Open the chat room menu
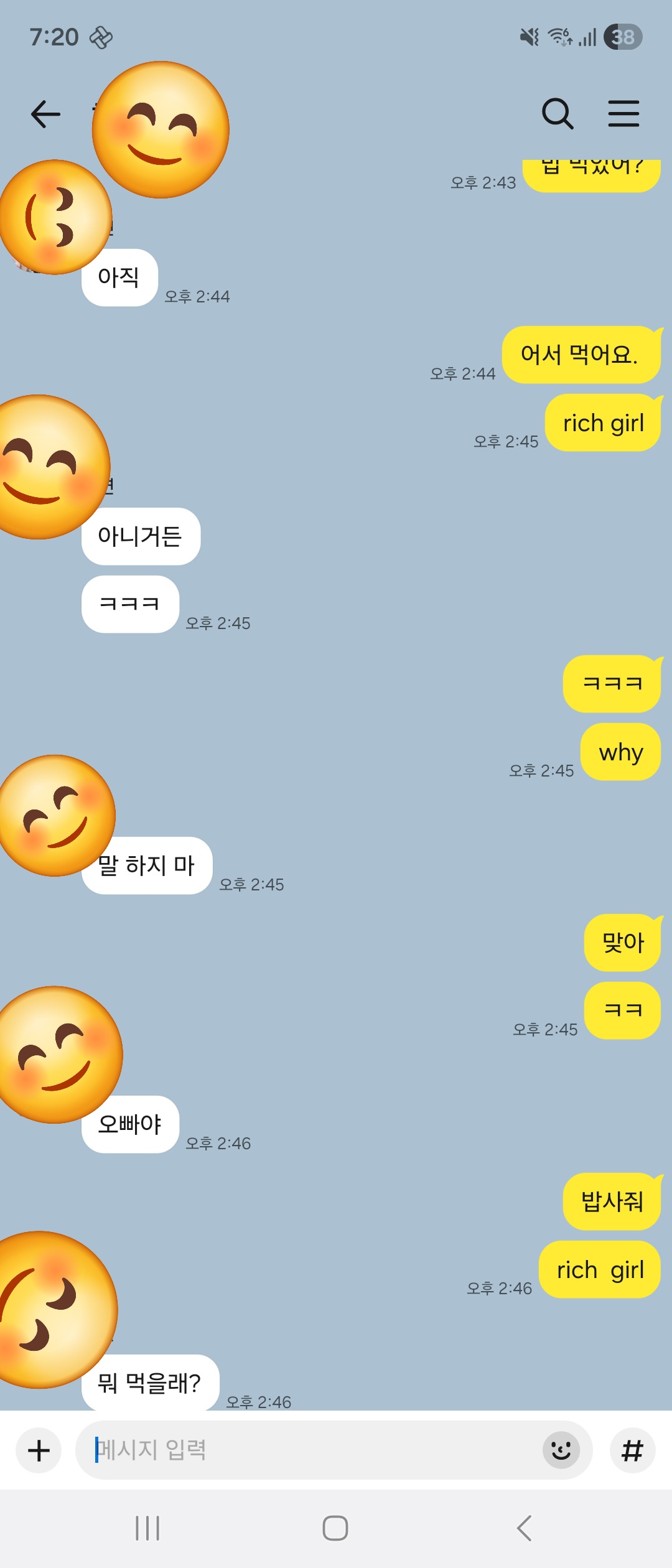The image size is (672, 1568). pos(623,114)
